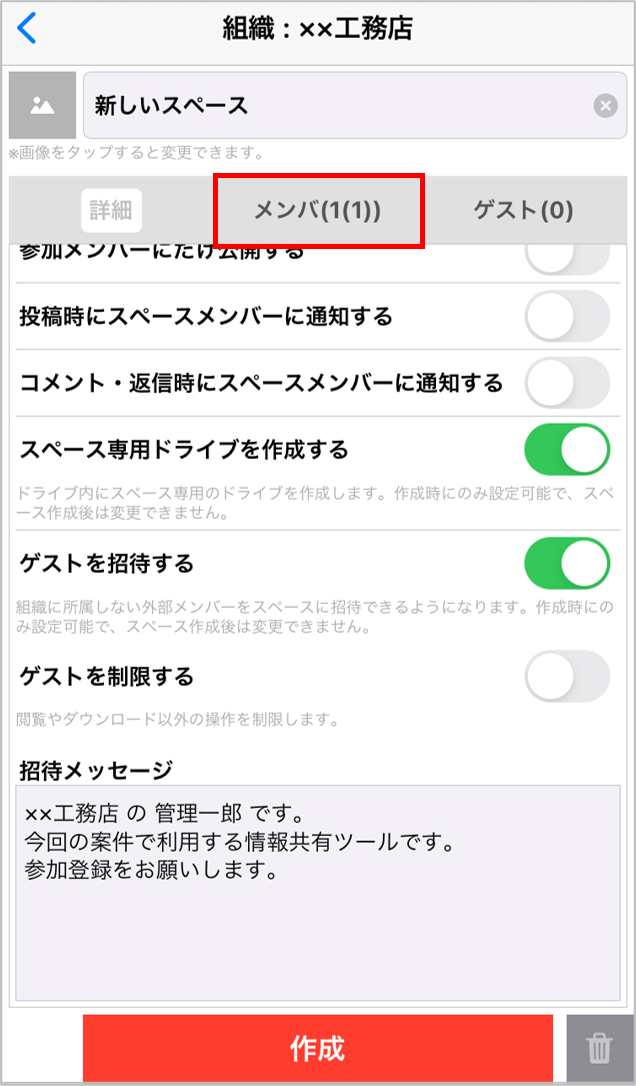Viewport: 636px width, 1086px height.
Task: Toggle コメント・返信時にスペースメンバーに通知する
Action: (x=567, y=383)
